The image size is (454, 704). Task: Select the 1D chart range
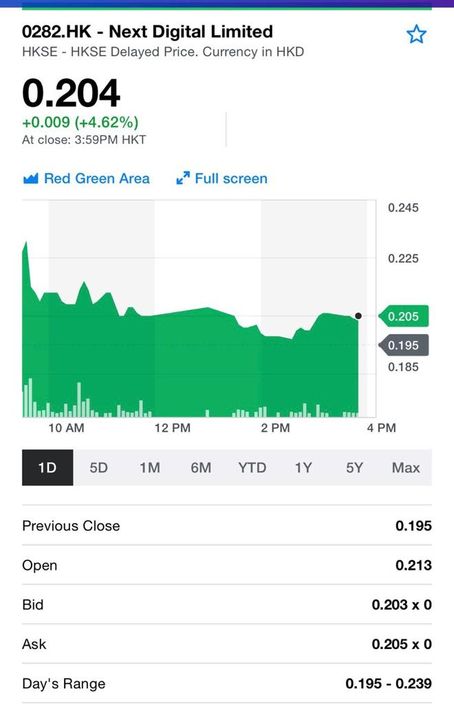pyautogui.click(x=48, y=467)
